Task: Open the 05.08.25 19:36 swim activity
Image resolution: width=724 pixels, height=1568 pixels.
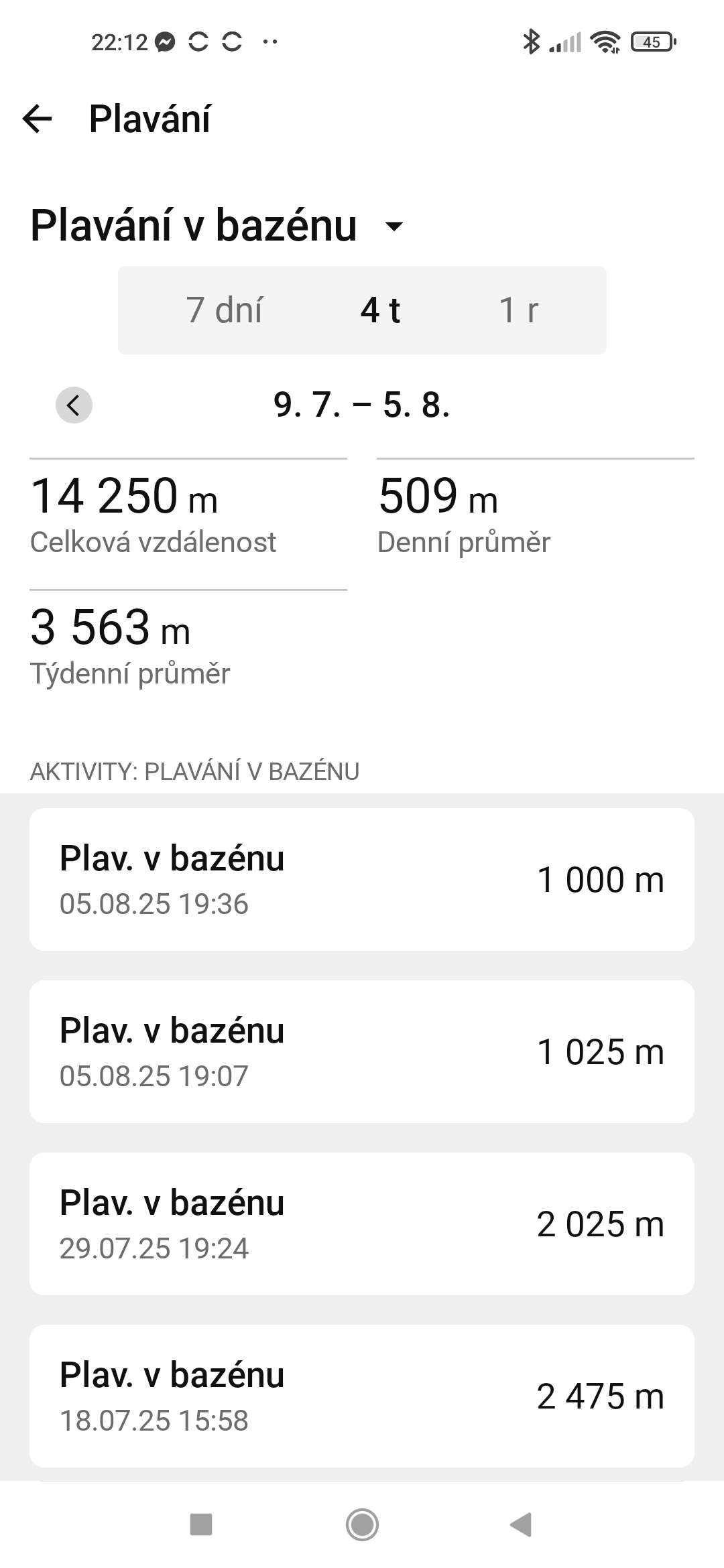Action: pyautogui.click(x=362, y=879)
